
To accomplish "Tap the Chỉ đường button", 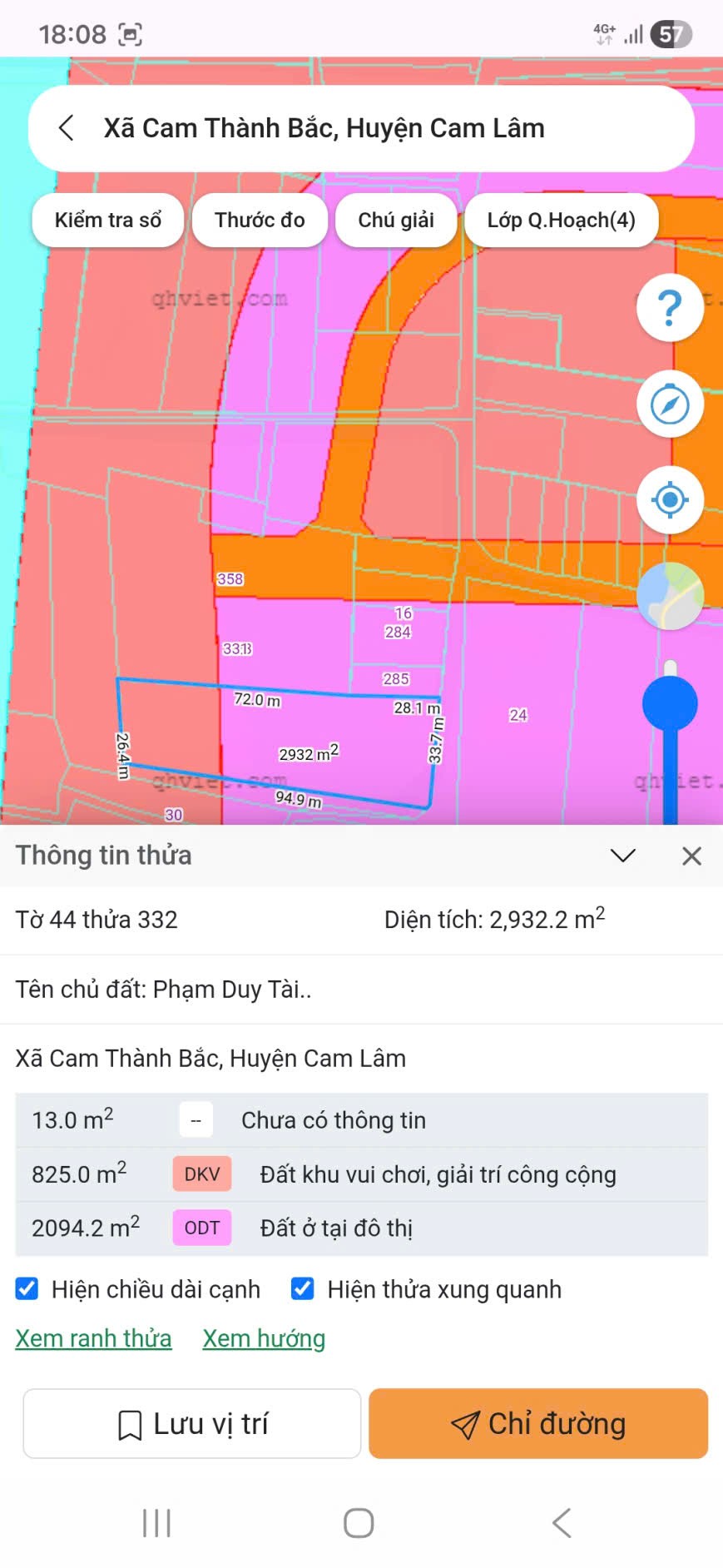I will pos(537,1423).
